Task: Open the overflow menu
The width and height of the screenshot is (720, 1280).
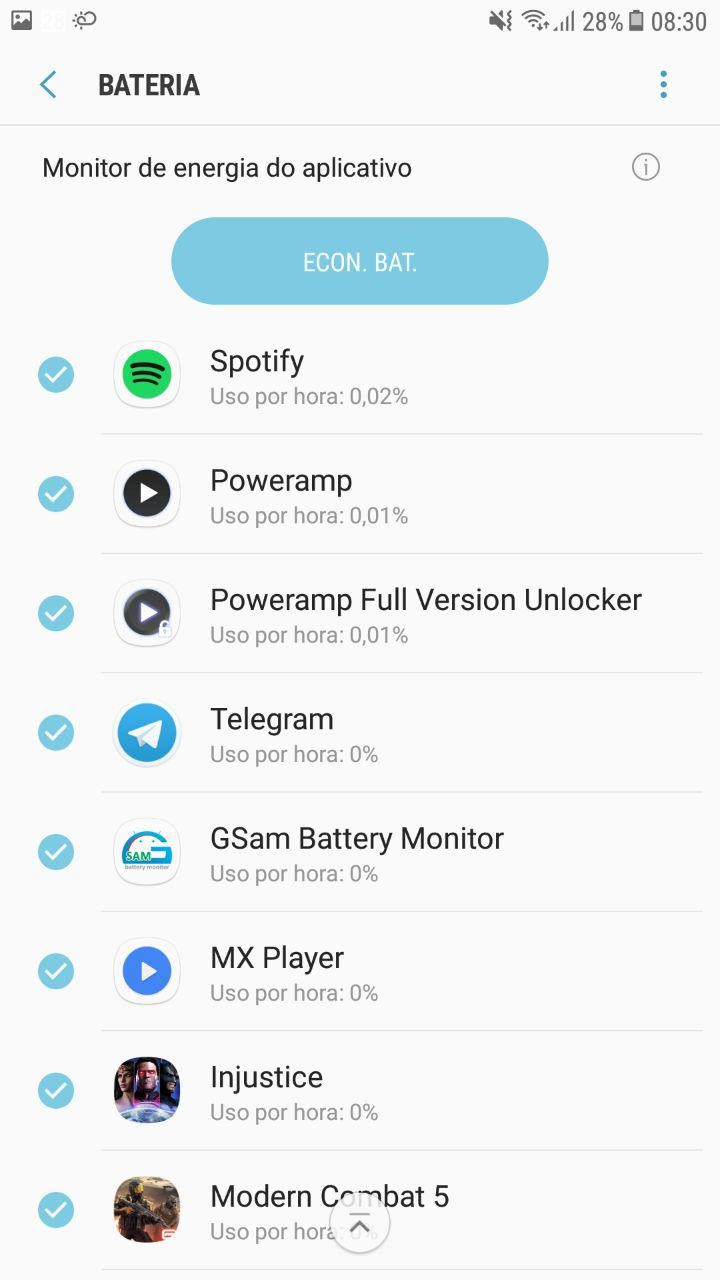Action: 663,85
